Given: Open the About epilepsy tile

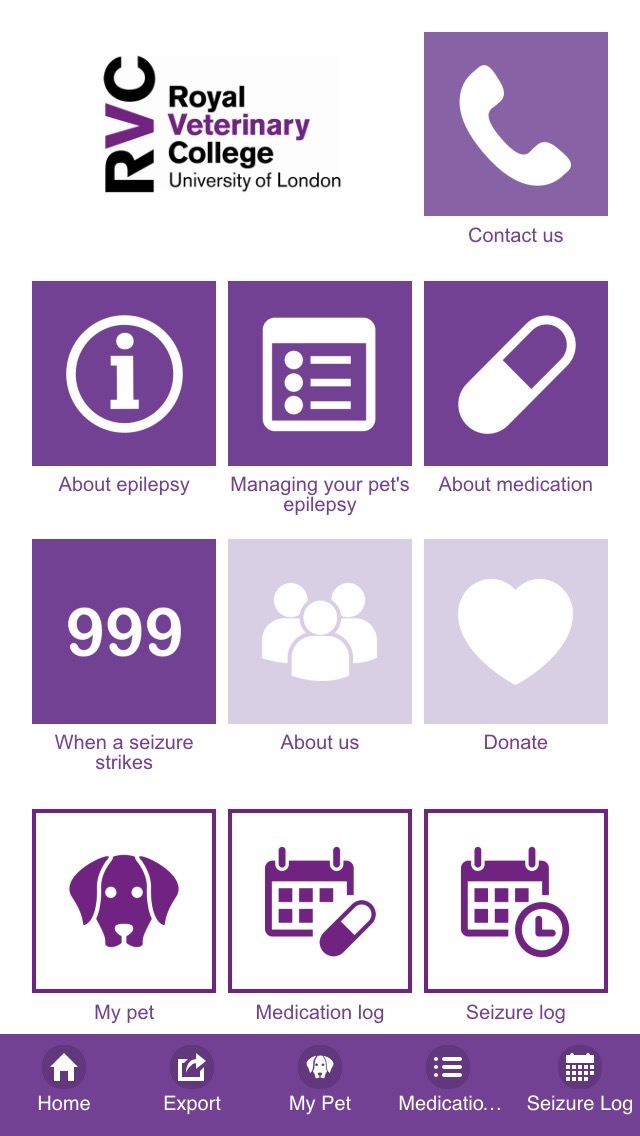Looking at the screenshot, I should [124, 373].
